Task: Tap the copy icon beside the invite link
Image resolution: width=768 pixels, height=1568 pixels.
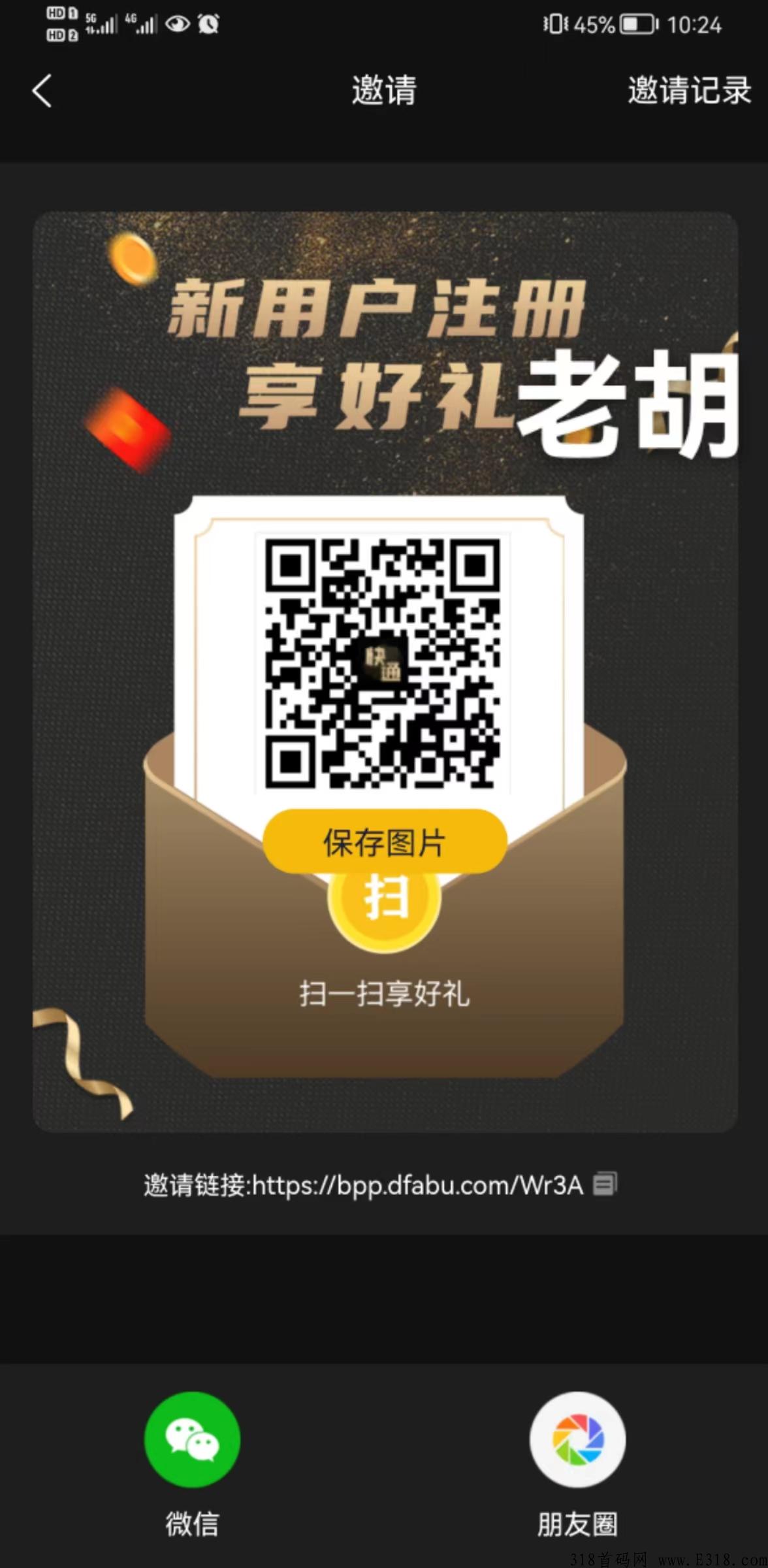Action: [x=606, y=1184]
